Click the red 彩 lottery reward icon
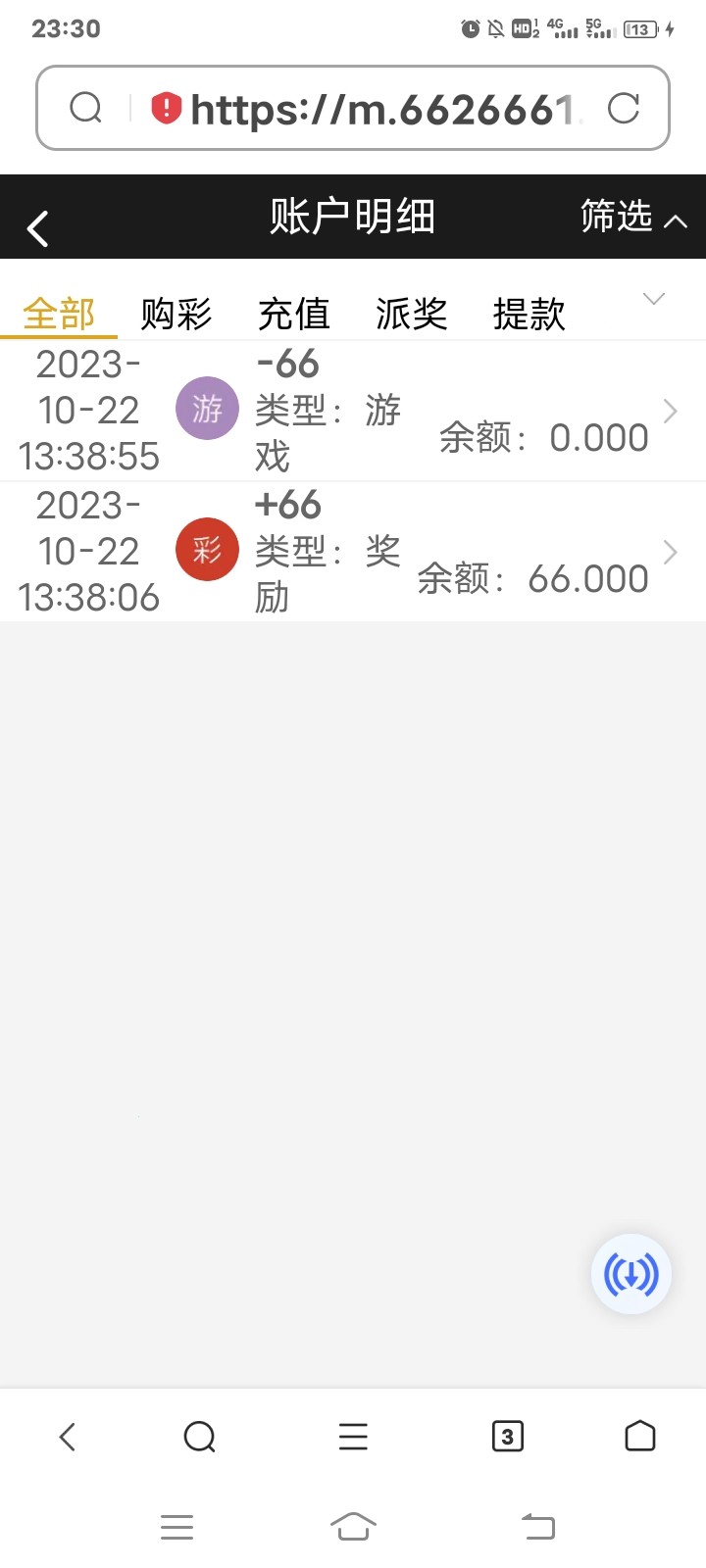 [x=207, y=550]
